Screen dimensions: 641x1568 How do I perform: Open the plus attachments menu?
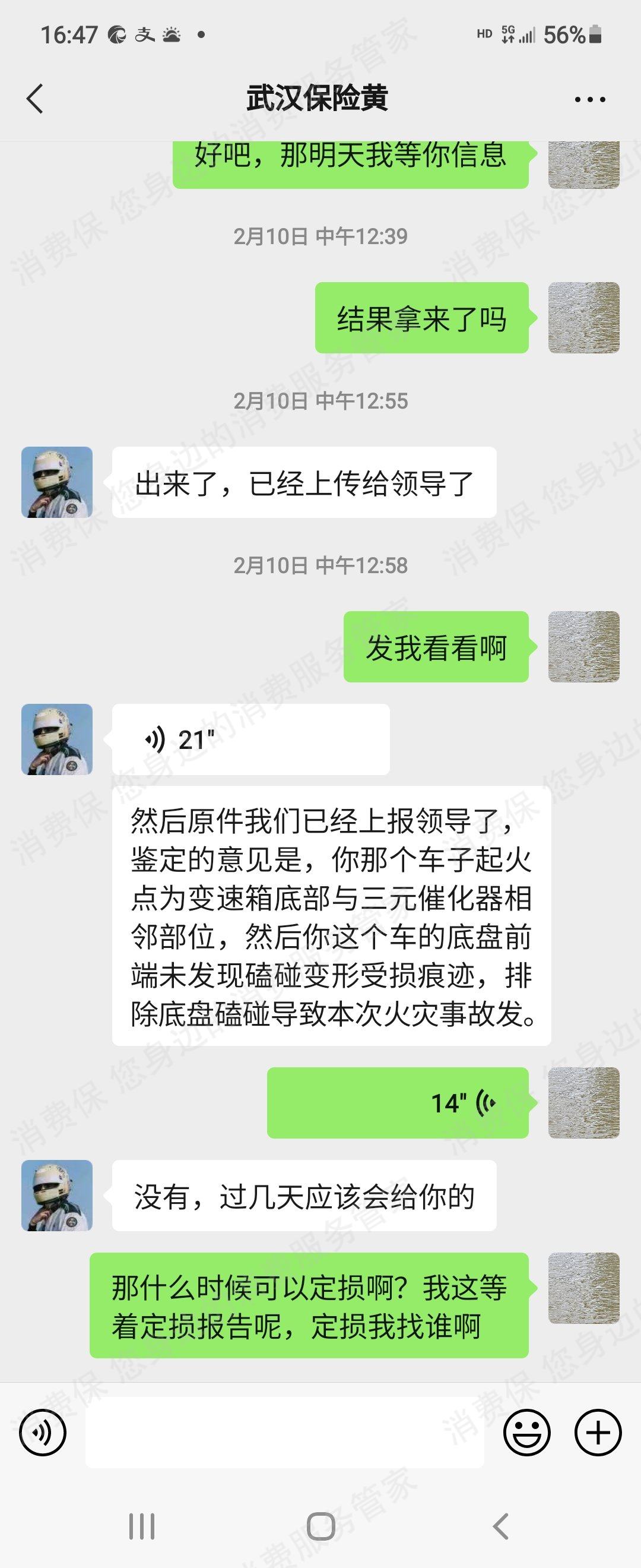point(598,1432)
